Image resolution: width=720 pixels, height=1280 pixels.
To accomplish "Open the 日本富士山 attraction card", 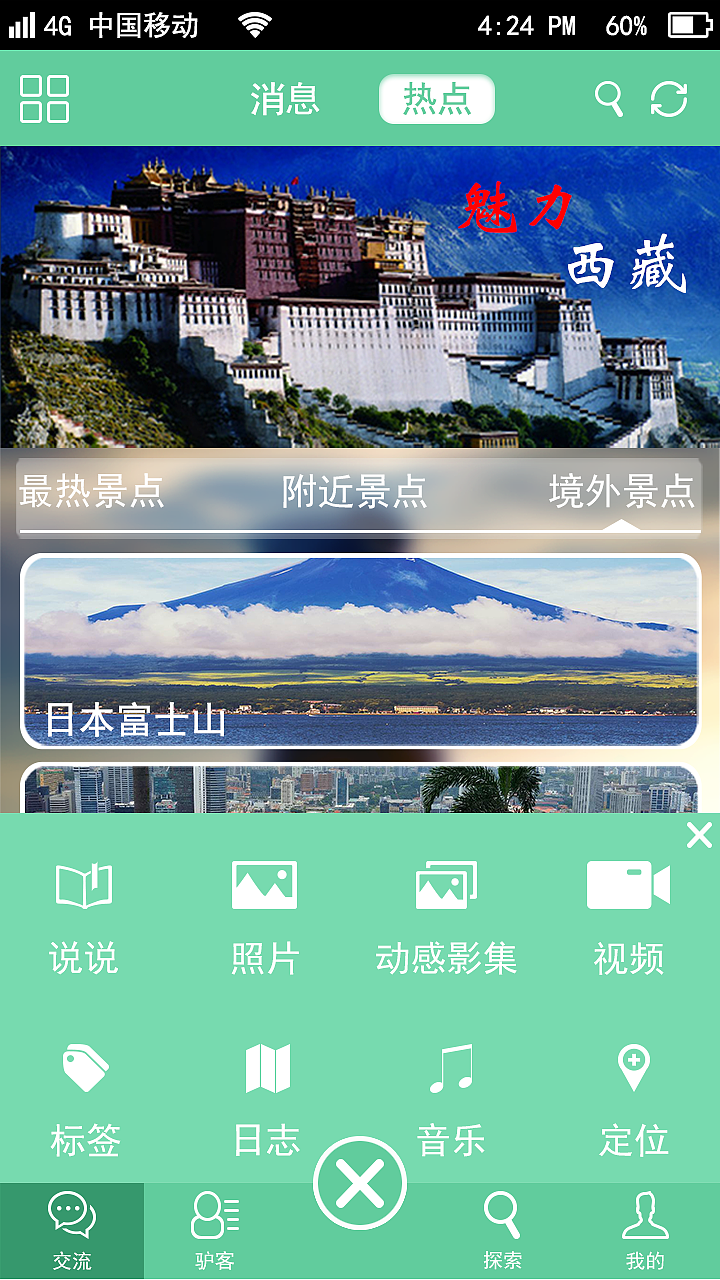I will [x=360, y=650].
